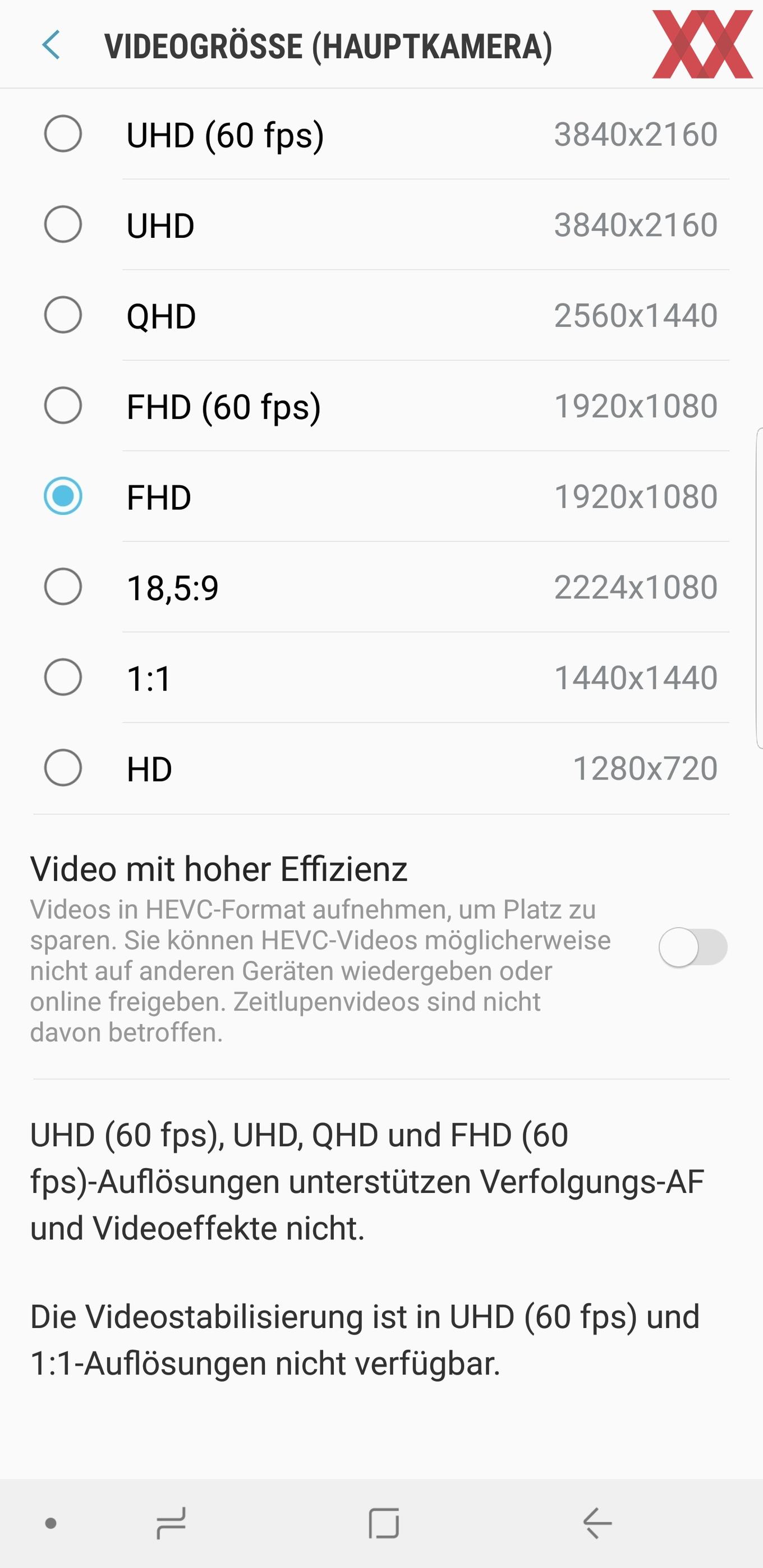Select the QHD 2560x1440 option
Viewport: 763px width, 1568px height.
[63, 315]
